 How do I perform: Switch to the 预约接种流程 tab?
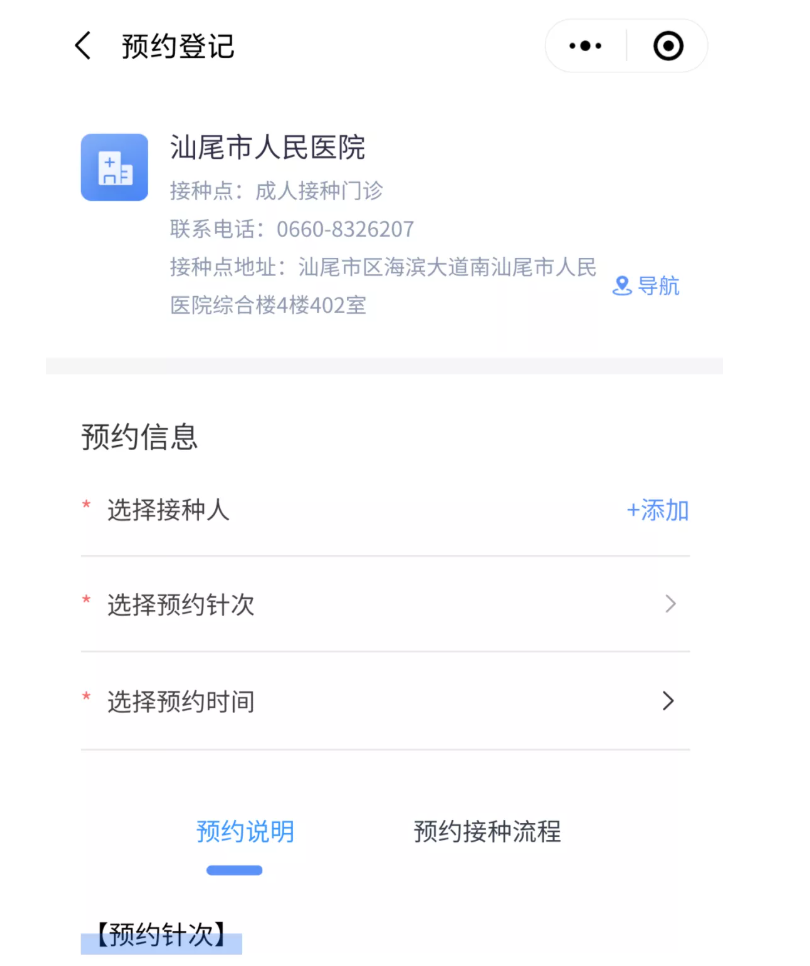pos(487,831)
